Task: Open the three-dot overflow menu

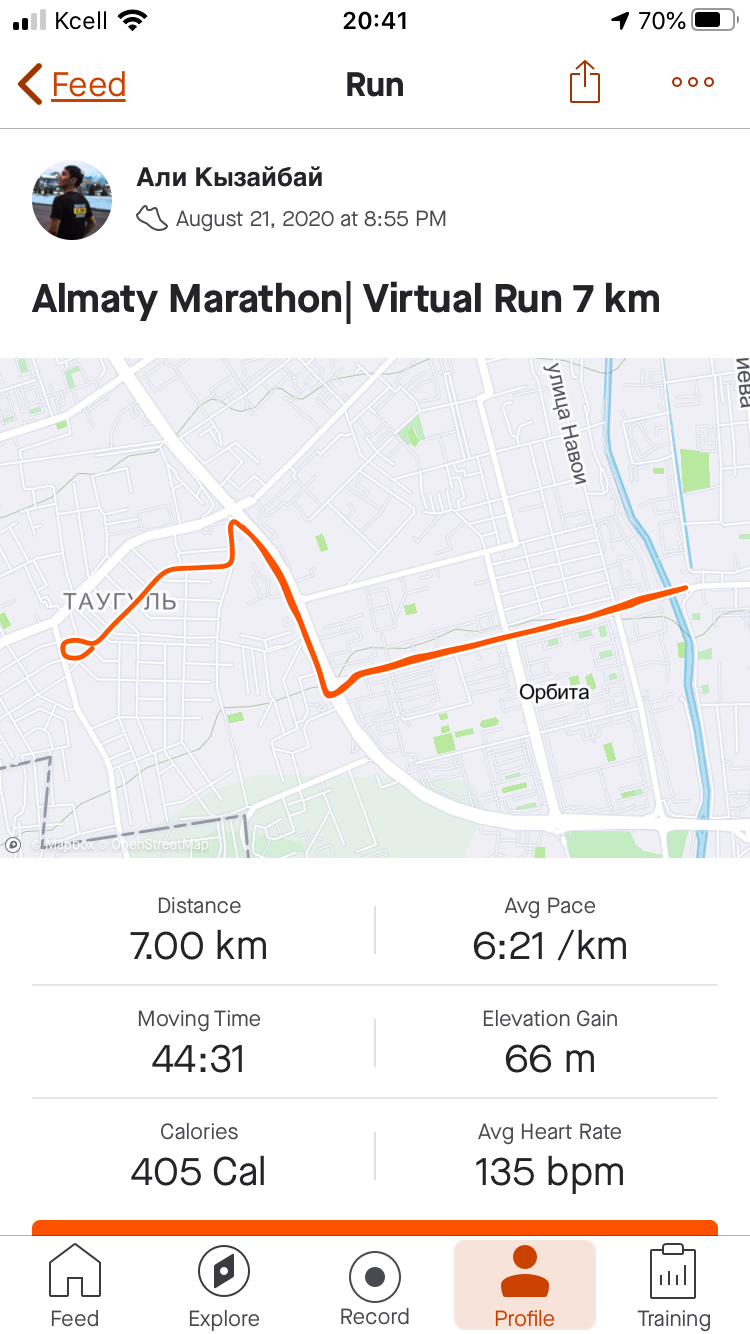Action: tap(693, 82)
